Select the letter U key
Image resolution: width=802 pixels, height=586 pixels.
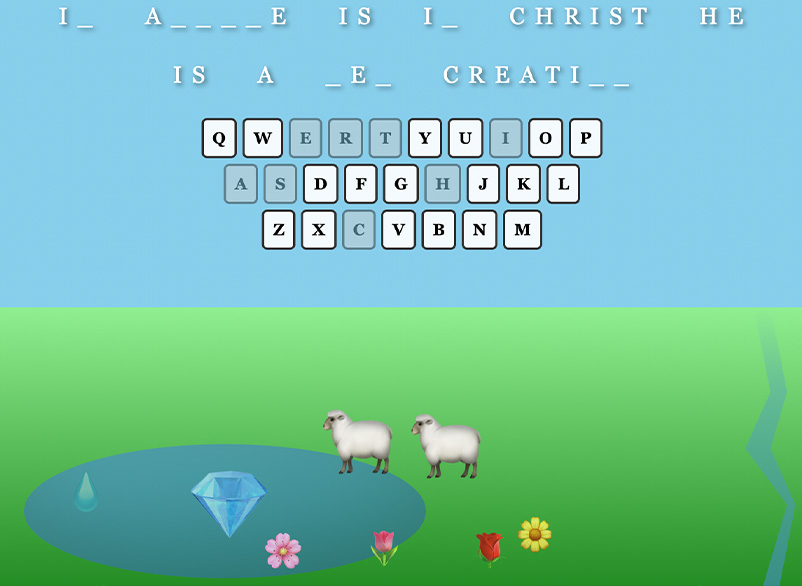pos(465,138)
